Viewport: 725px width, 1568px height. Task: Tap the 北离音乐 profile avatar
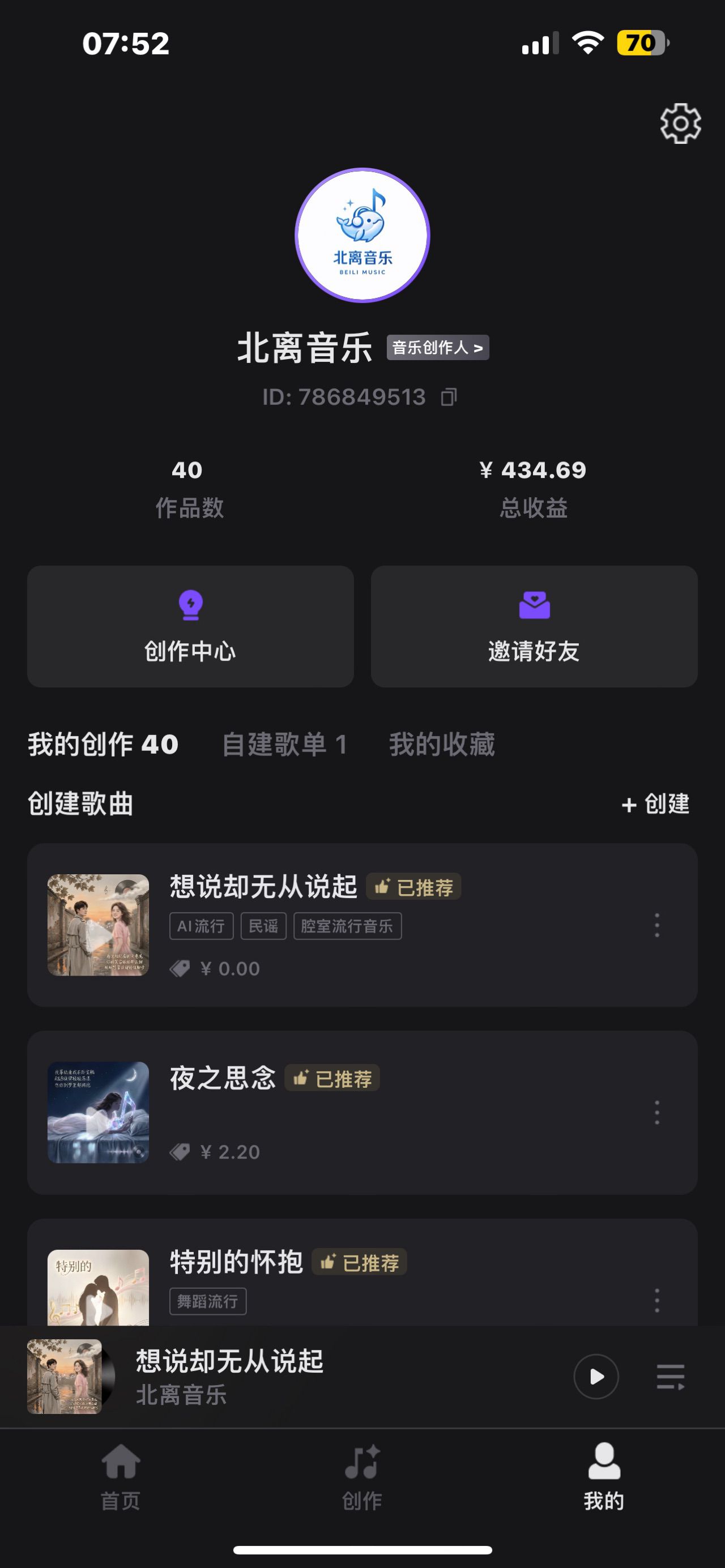[x=362, y=236]
